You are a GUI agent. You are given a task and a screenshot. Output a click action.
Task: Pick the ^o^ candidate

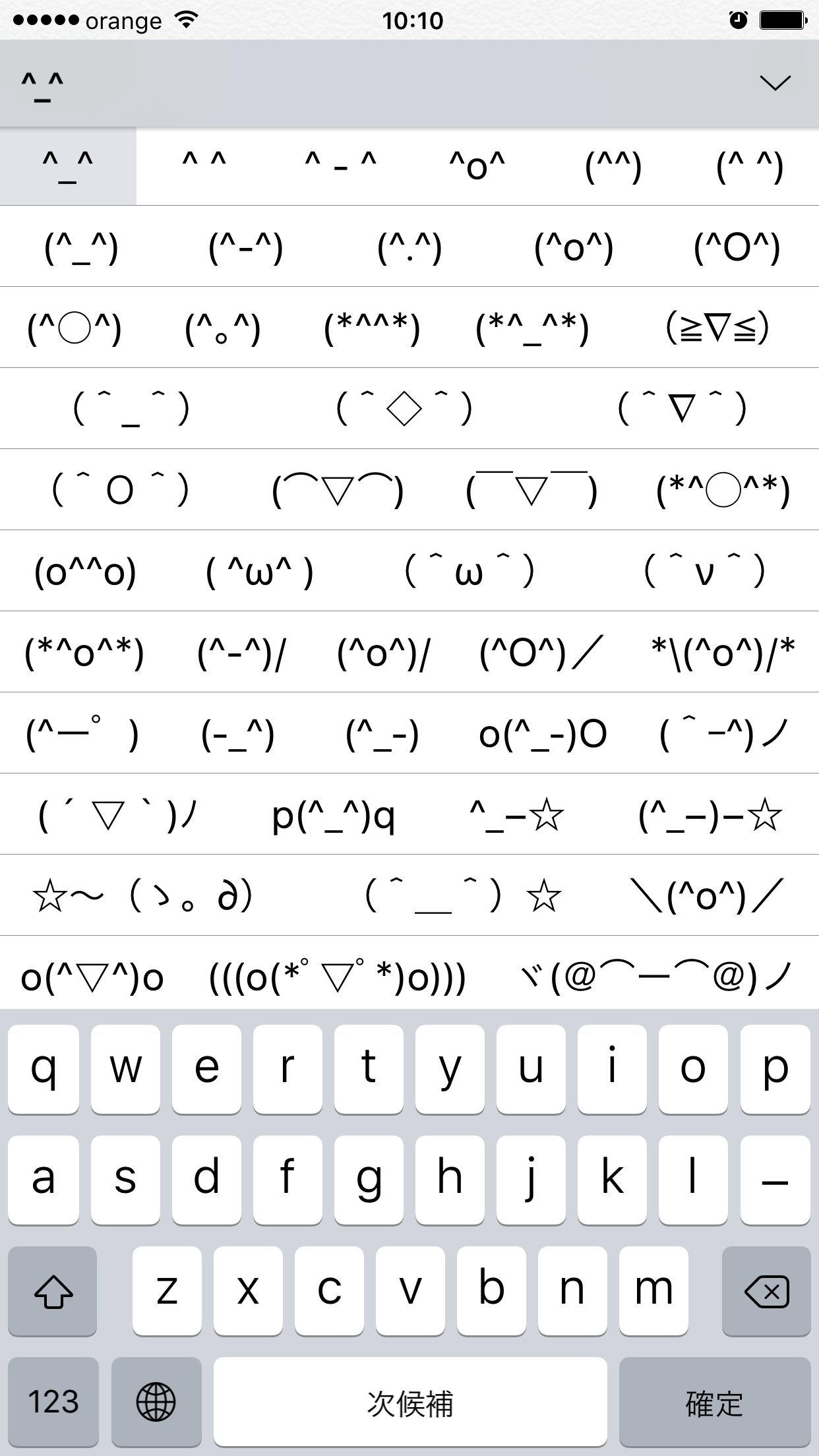point(477,166)
